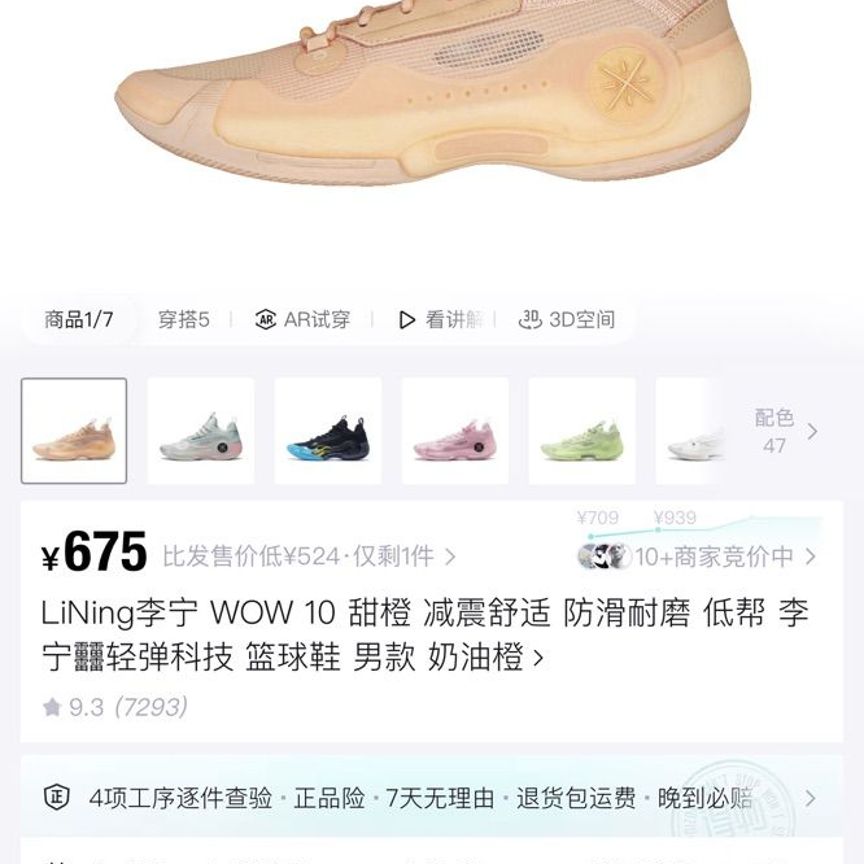Viewport: 864px width, 864px height.
Task: Choose the green shoe colorway
Action: (582, 431)
